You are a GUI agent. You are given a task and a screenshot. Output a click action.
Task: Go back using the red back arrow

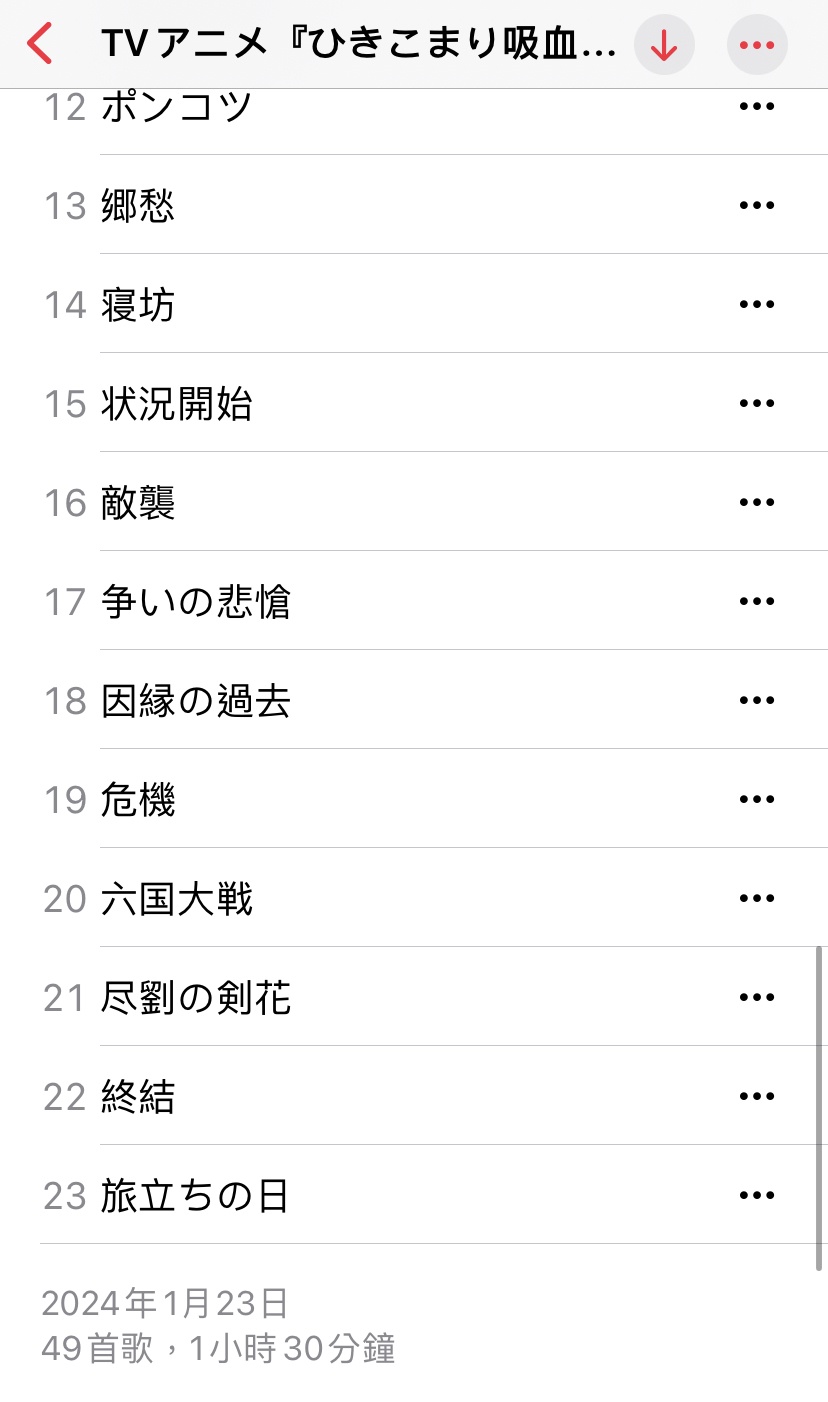pos(39,45)
